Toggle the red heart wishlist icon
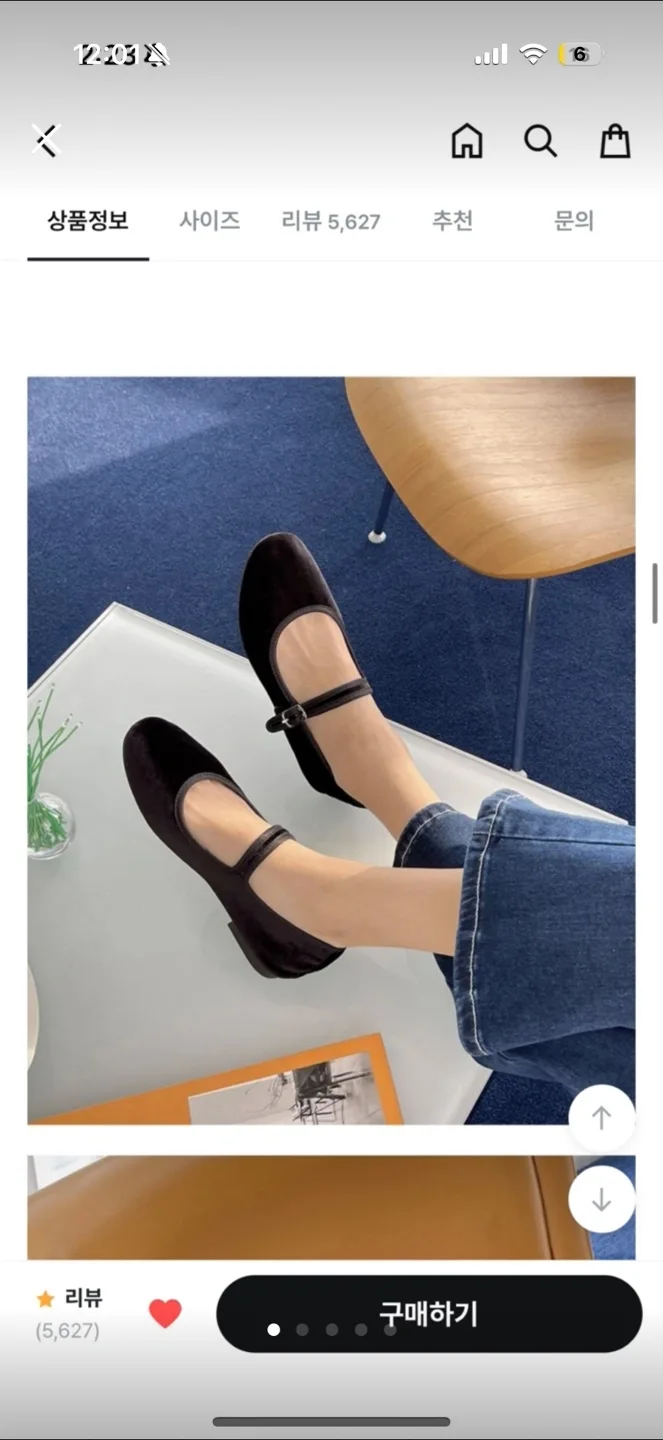663x1440 pixels. (x=165, y=1313)
